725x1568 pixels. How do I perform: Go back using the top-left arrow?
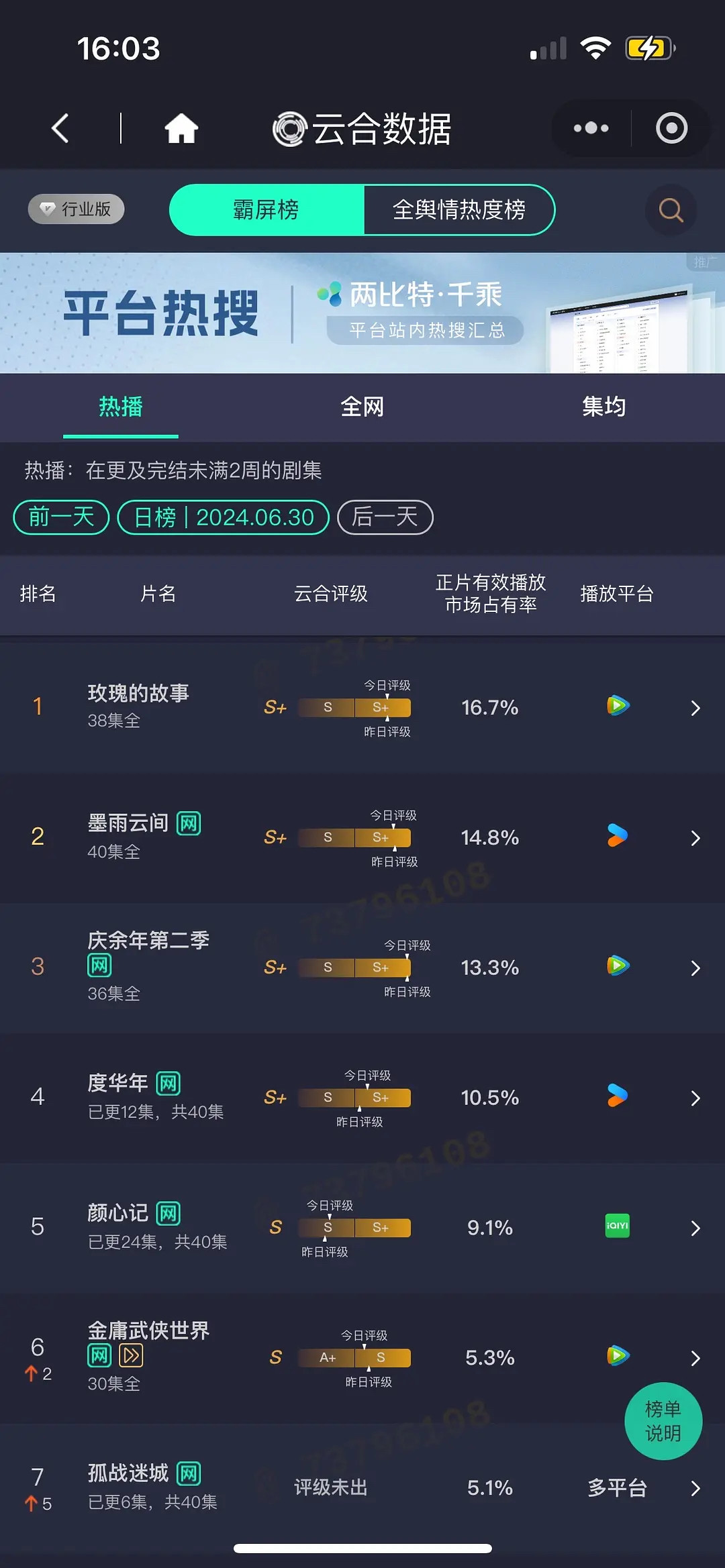(x=60, y=128)
